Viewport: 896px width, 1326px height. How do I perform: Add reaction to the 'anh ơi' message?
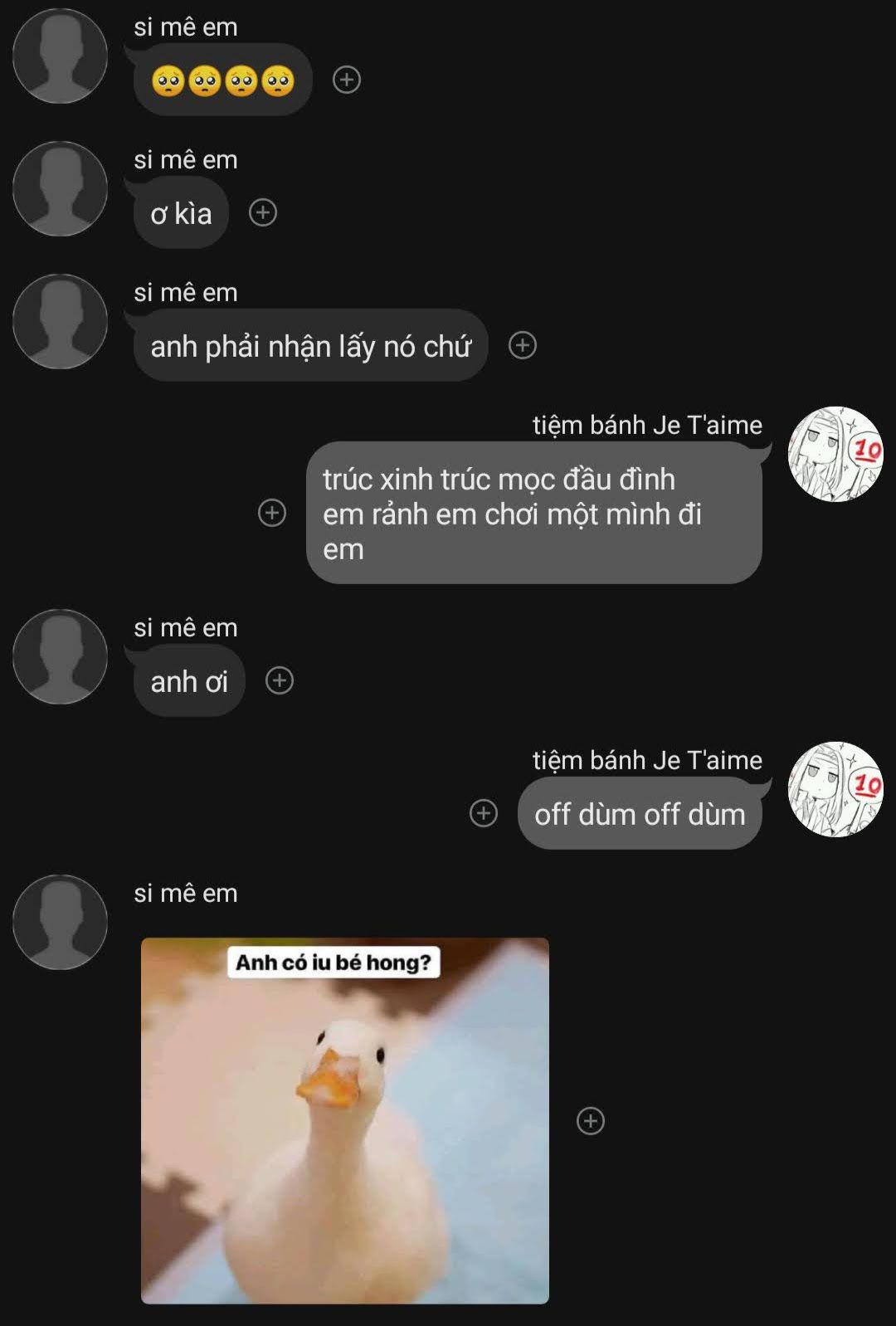(280, 680)
